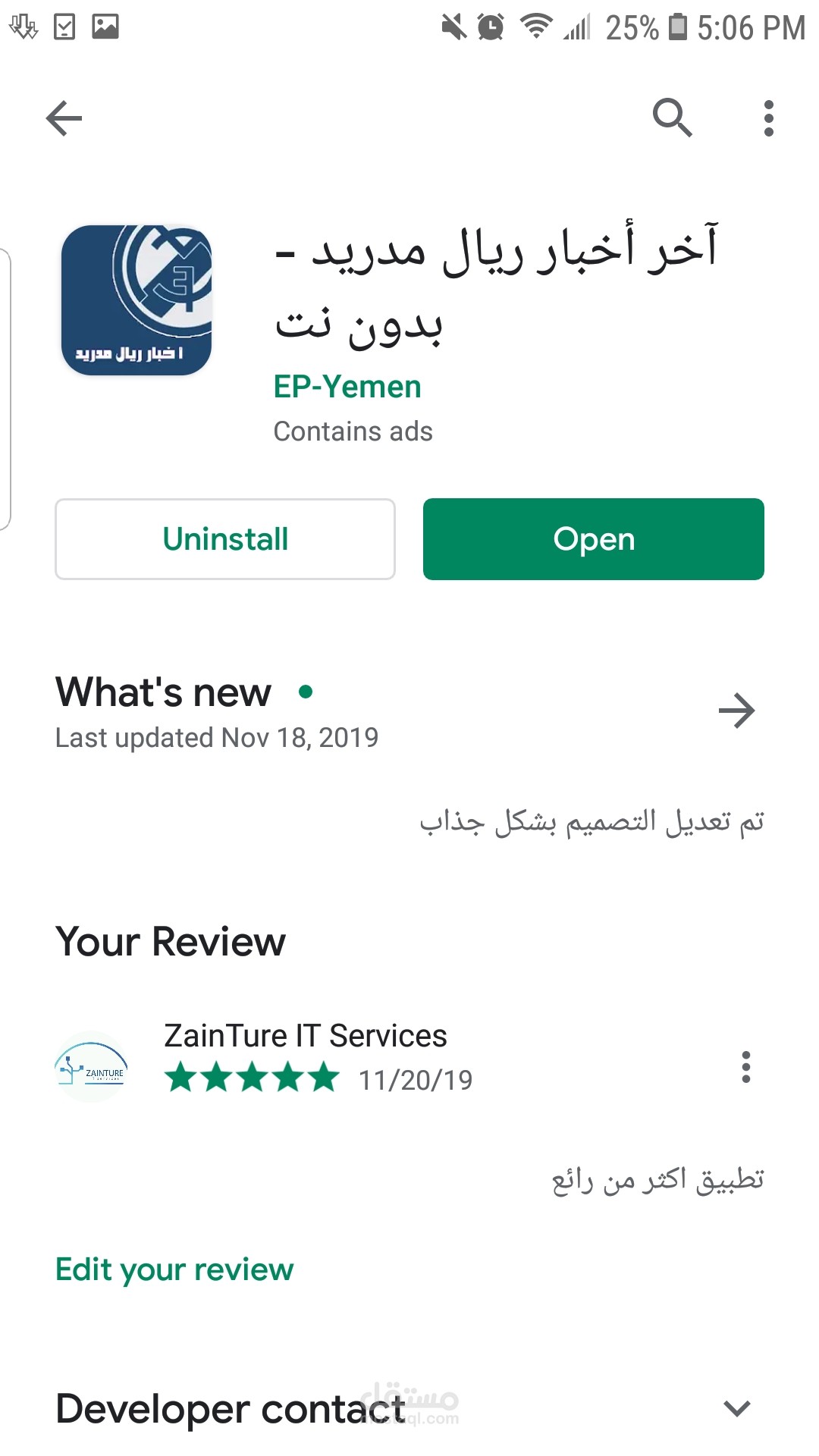The height and width of the screenshot is (1456, 819).
Task: Click the back arrow to return
Action: (x=64, y=118)
